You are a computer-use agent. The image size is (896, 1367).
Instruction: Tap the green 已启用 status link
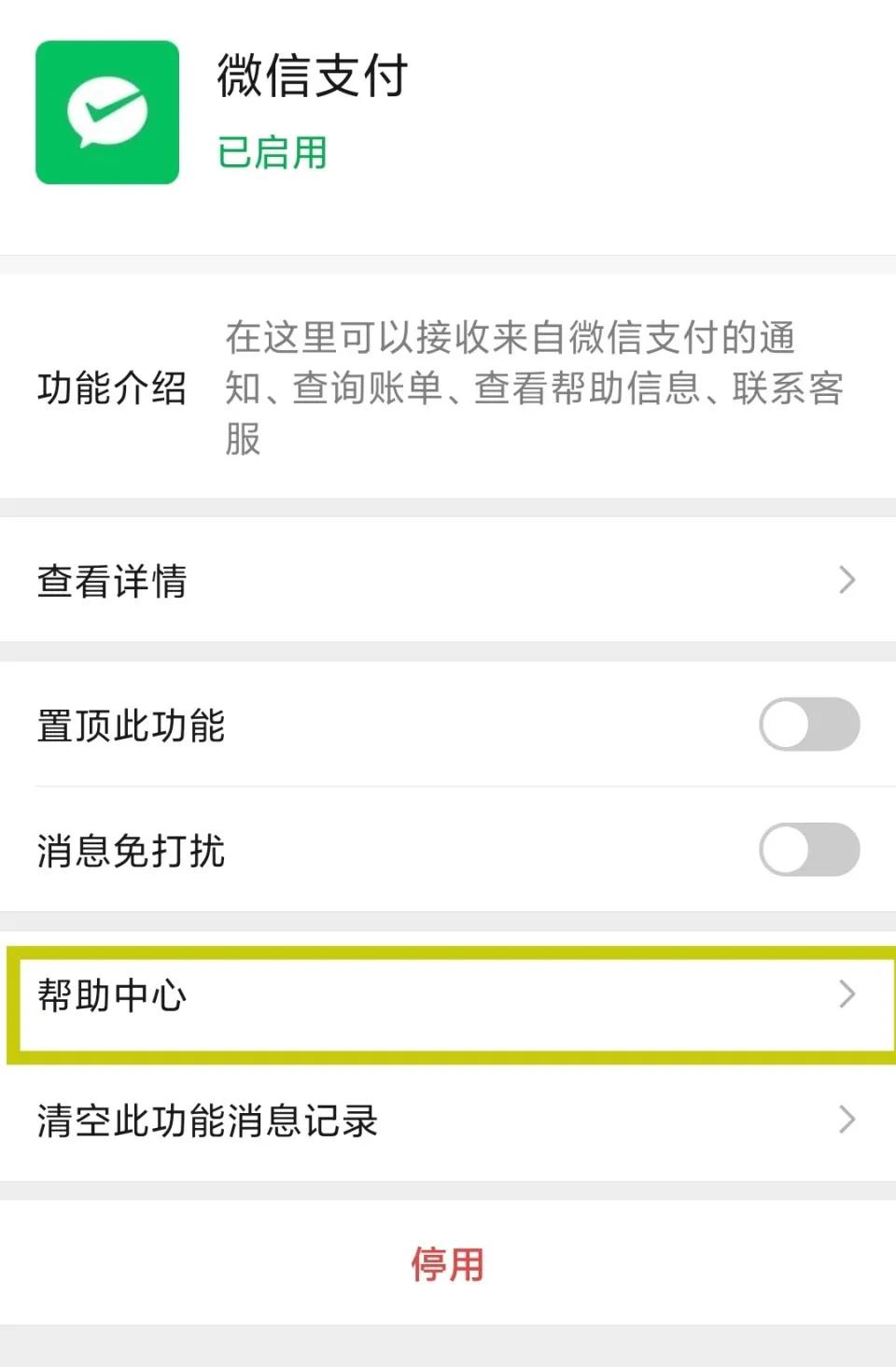(269, 152)
